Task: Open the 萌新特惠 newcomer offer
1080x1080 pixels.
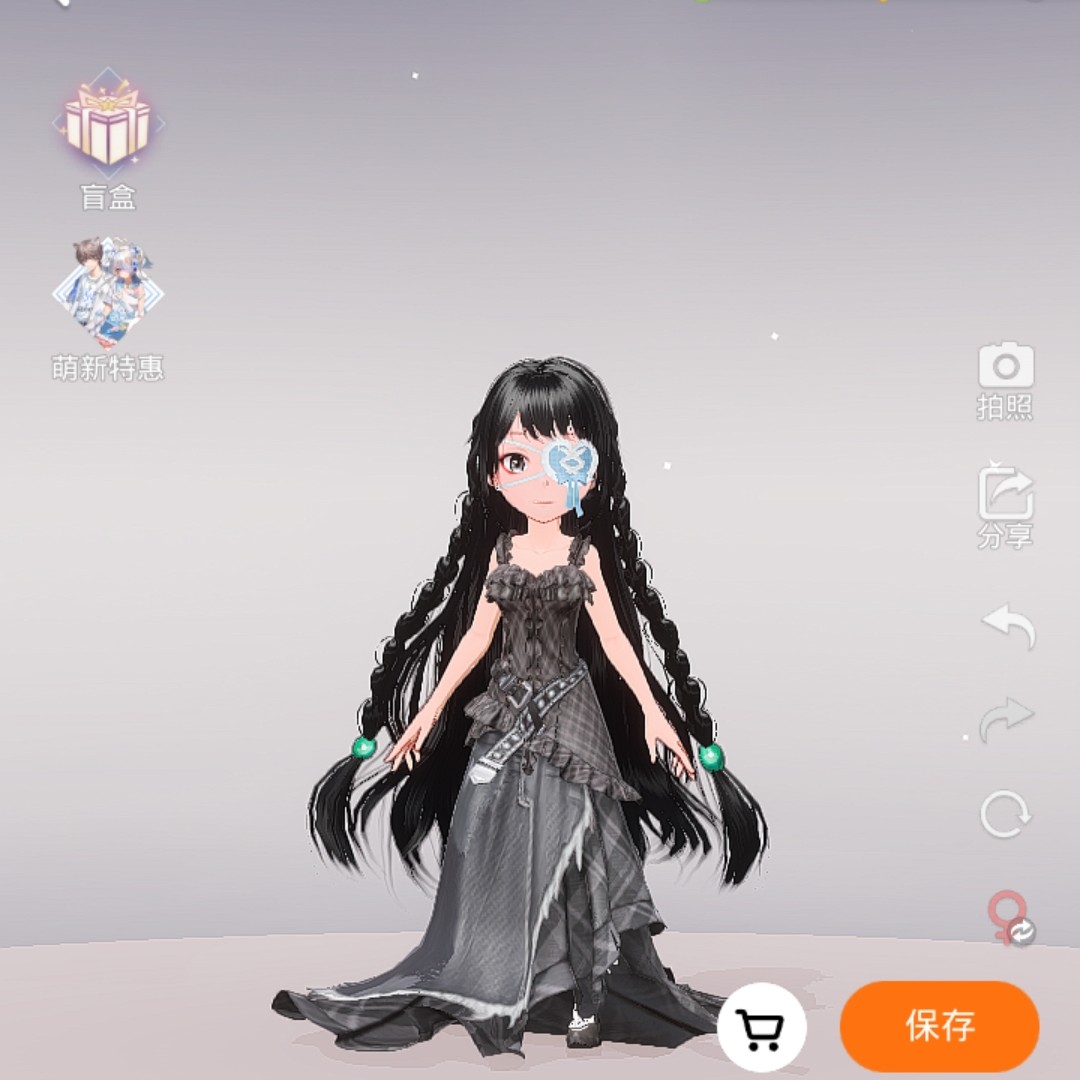Action: tap(107, 294)
